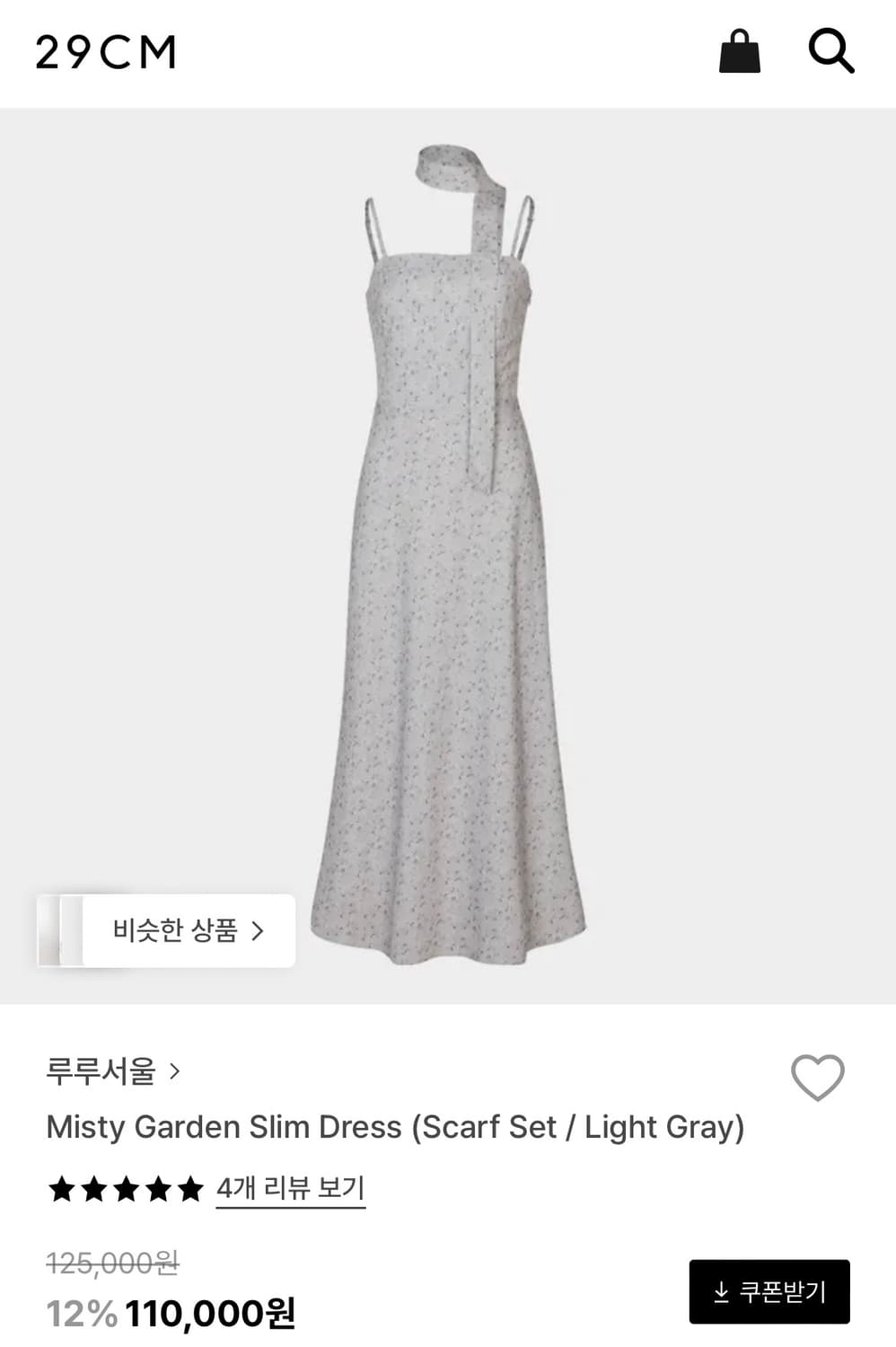Click the 29CM logo

[x=104, y=52]
